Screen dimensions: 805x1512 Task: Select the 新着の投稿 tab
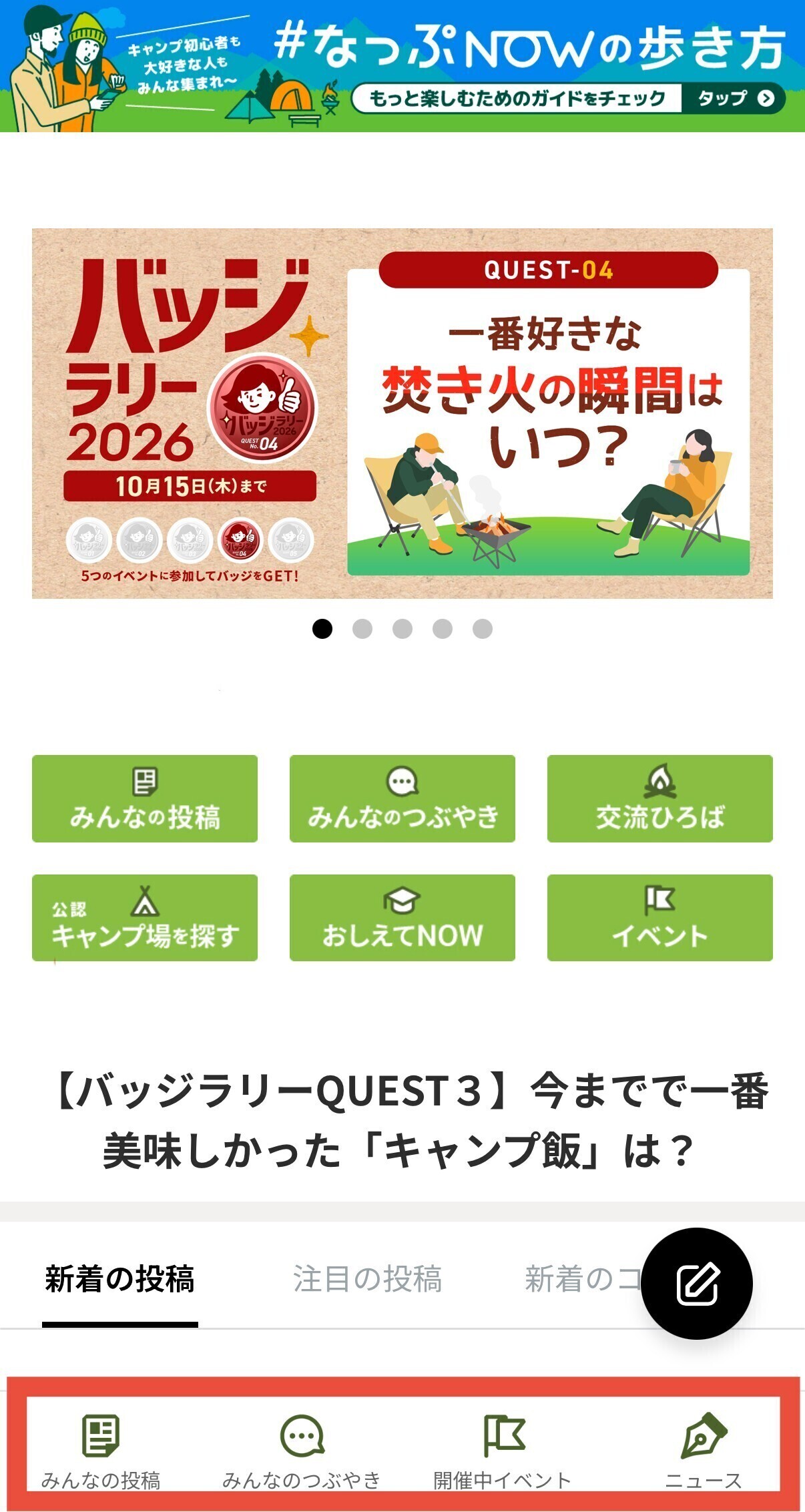pyautogui.click(x=120, y=1280)
